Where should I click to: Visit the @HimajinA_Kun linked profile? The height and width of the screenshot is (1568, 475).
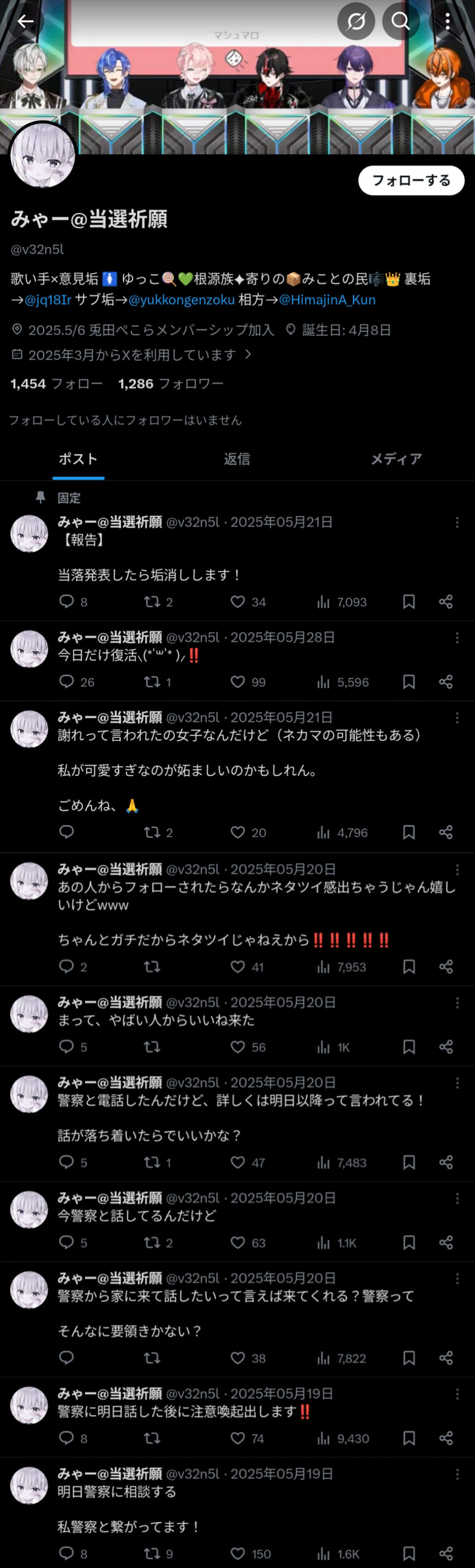(327, 299)
